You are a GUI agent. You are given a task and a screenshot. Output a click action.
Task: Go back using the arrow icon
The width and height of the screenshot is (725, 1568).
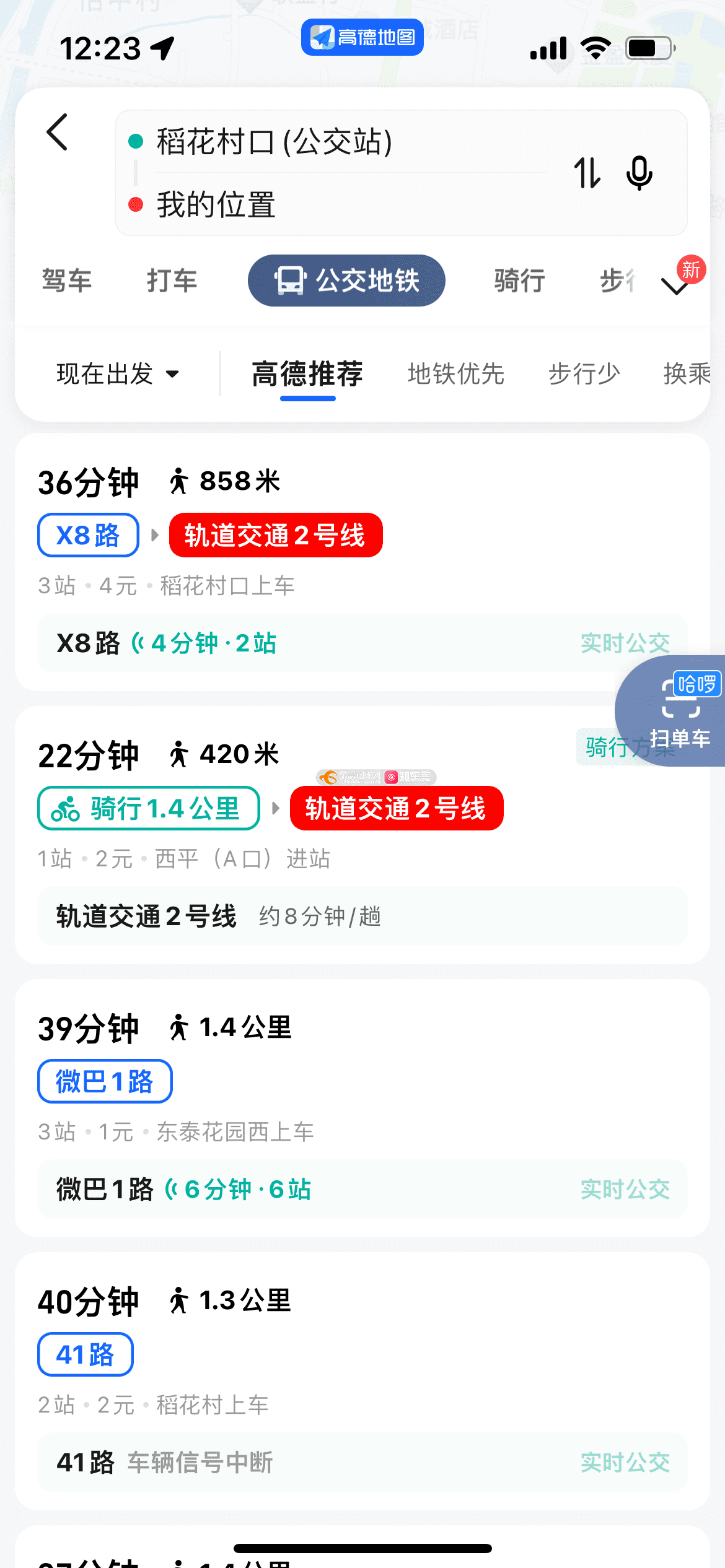[57, 132]
